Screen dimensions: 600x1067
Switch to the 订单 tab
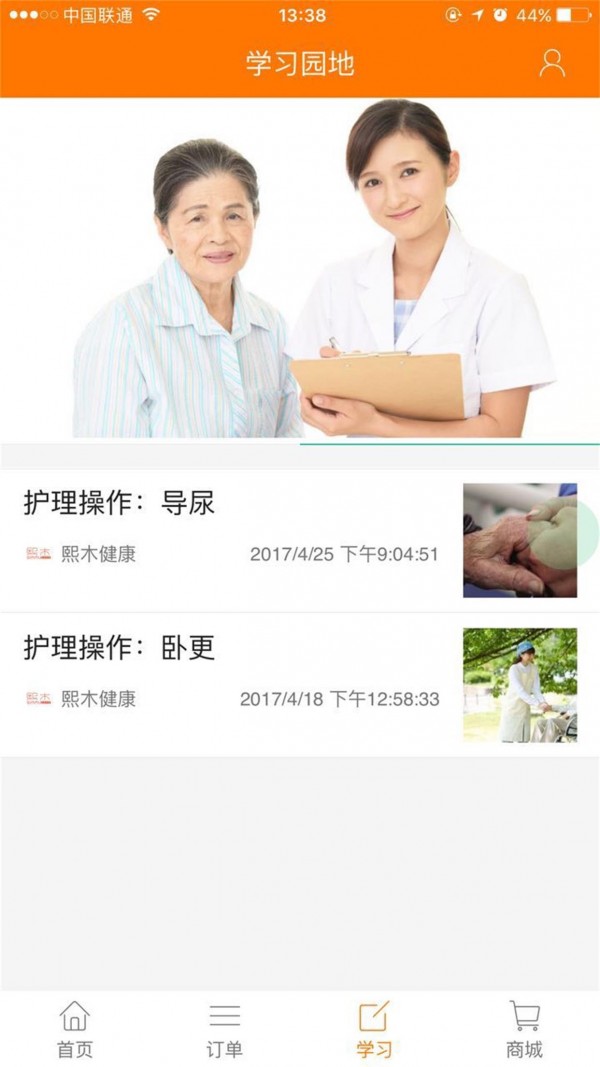tap(225, 1030)
